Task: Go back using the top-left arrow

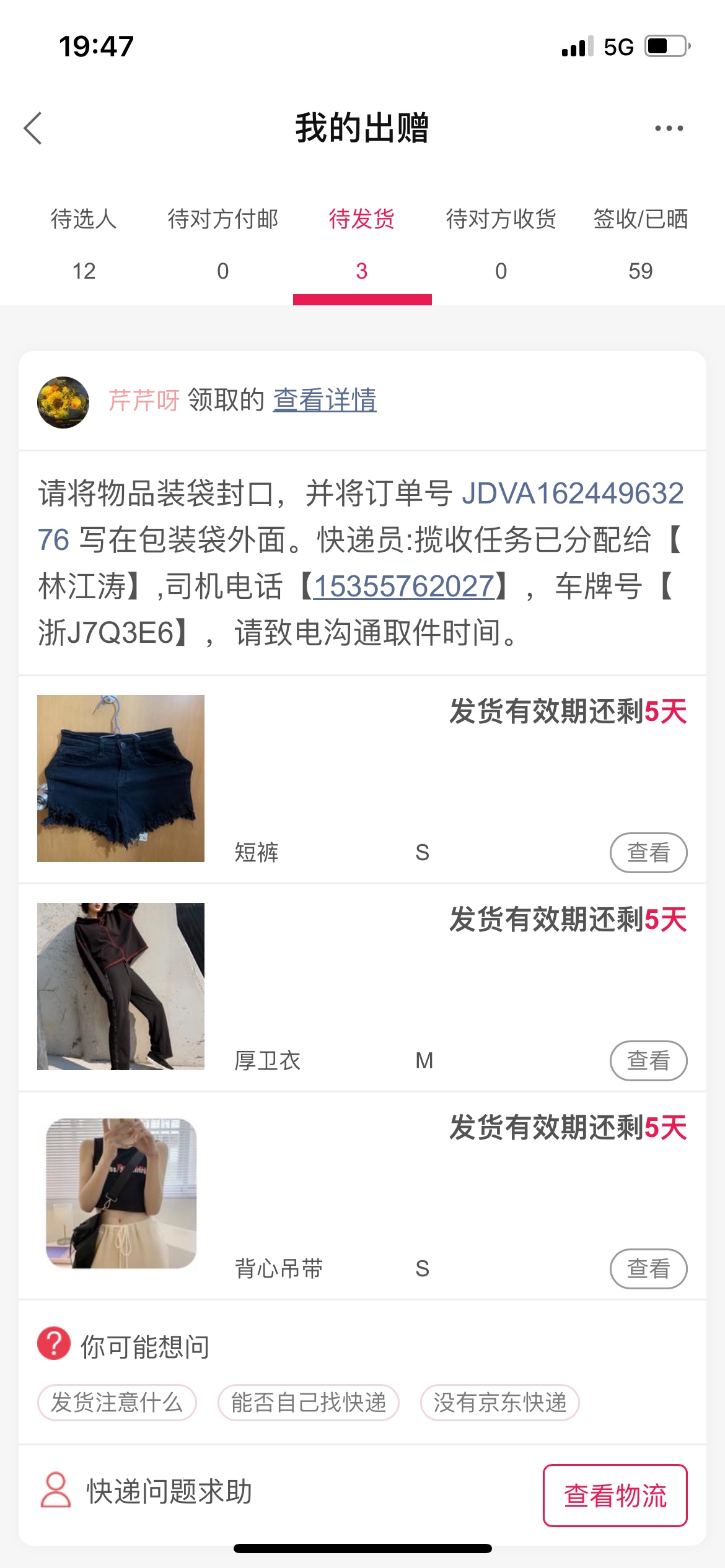Action: 33,128
